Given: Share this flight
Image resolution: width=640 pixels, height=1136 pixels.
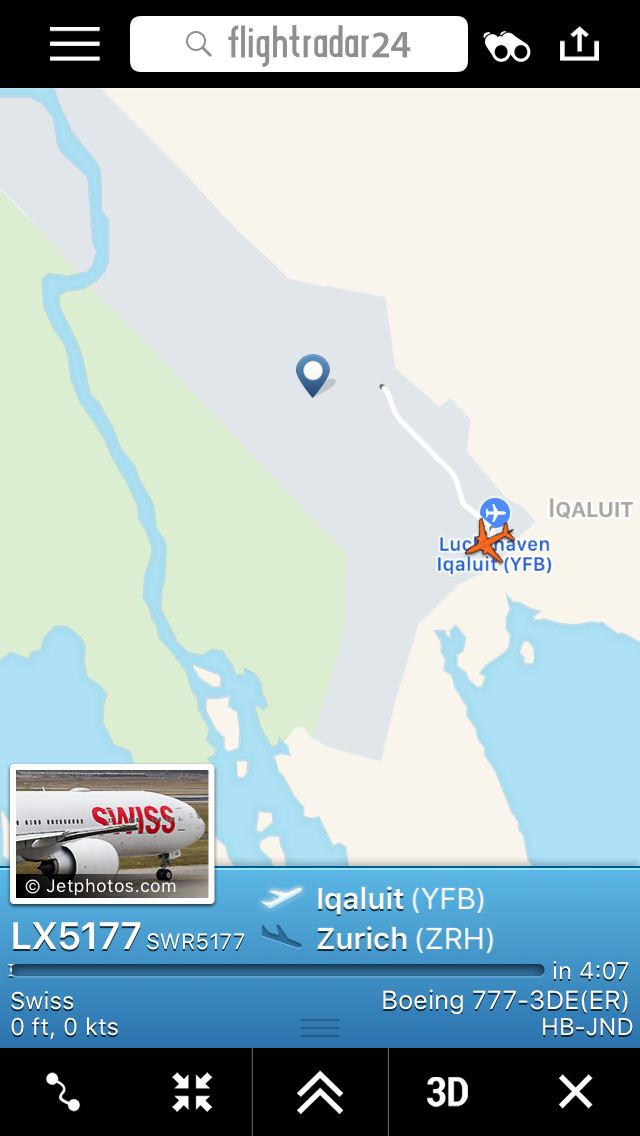Looking at the screenshot, I should pos(580,44).
